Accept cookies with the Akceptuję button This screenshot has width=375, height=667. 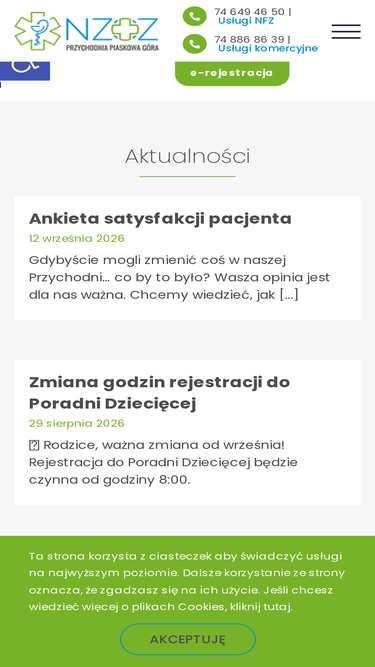click(x=188, y=639)
